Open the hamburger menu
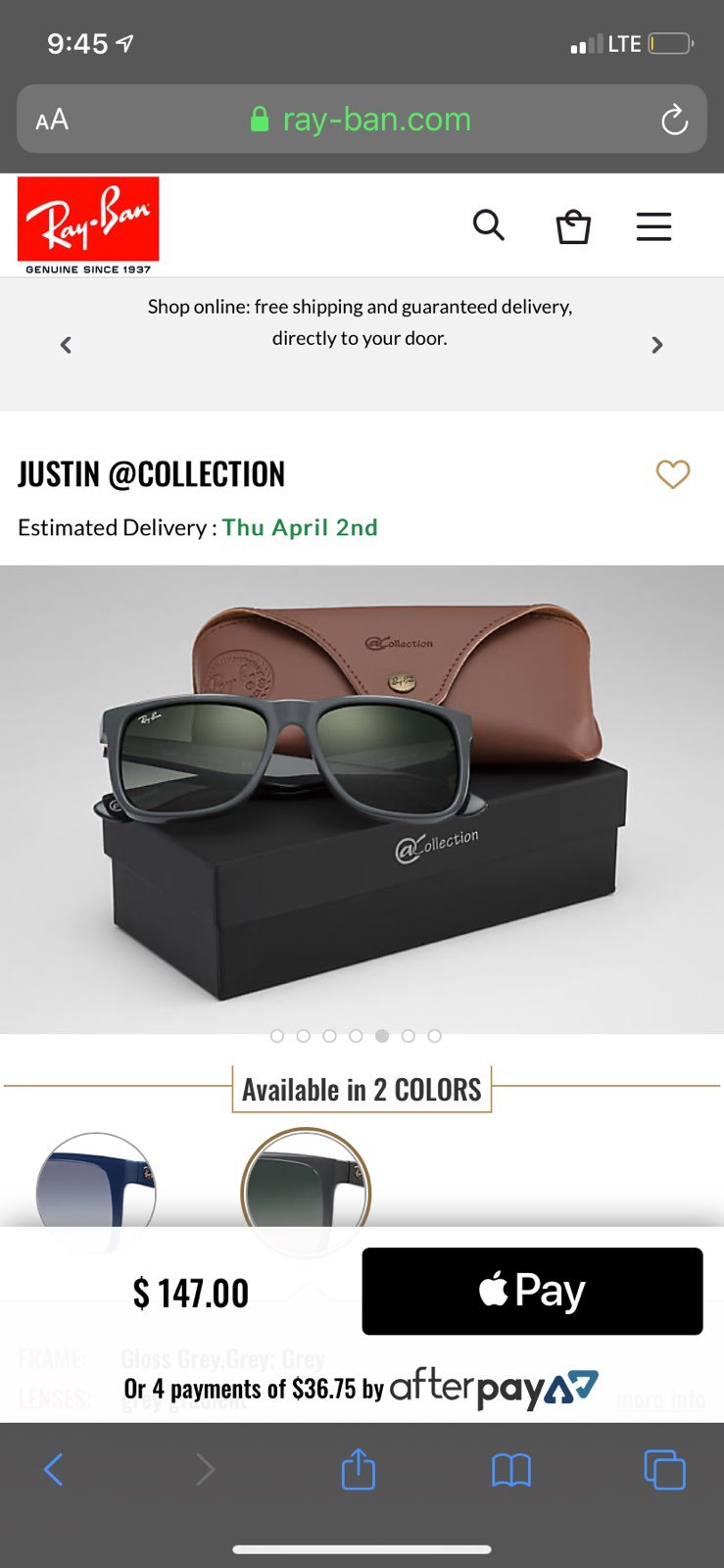This screenshot has height=1568, width=724. pos(653,226)
